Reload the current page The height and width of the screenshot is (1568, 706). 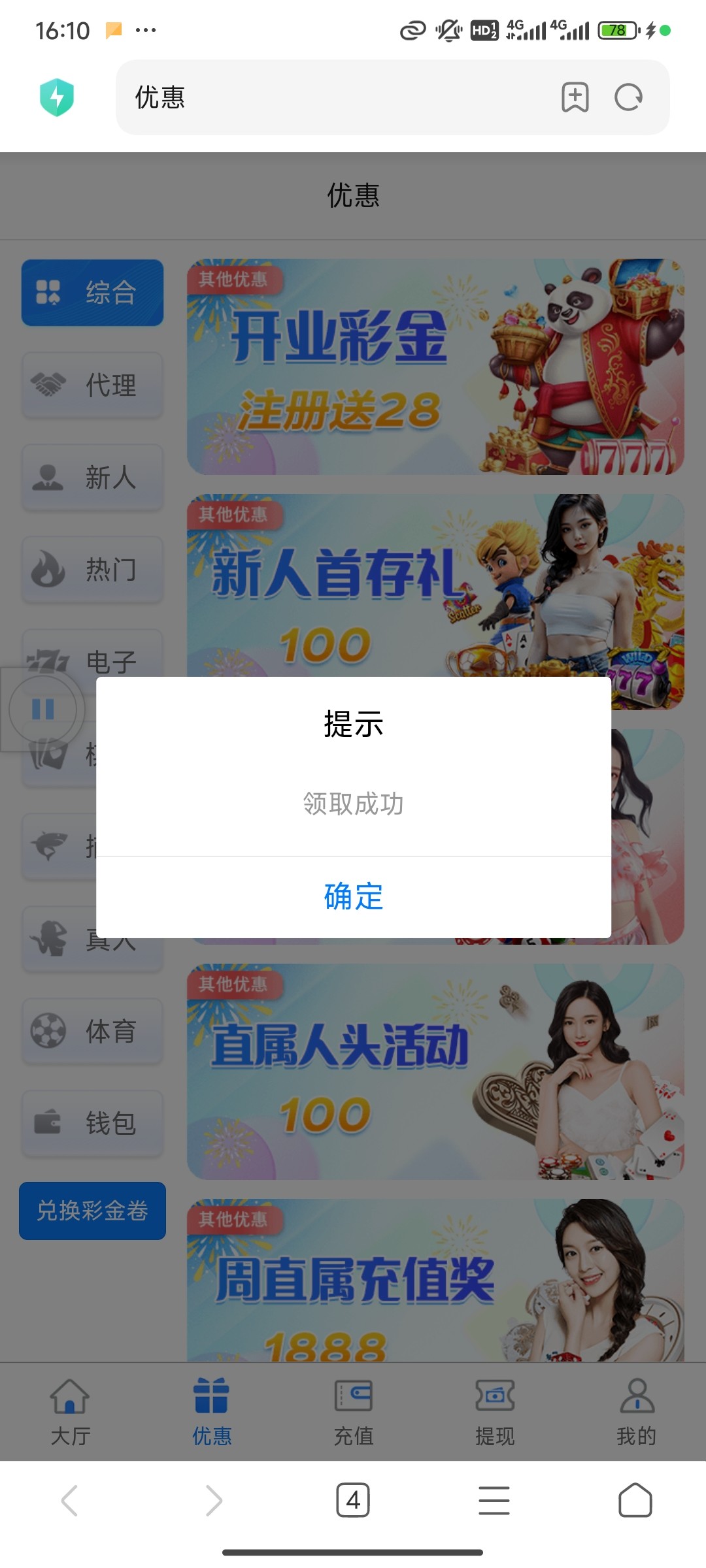coord(628,97)
